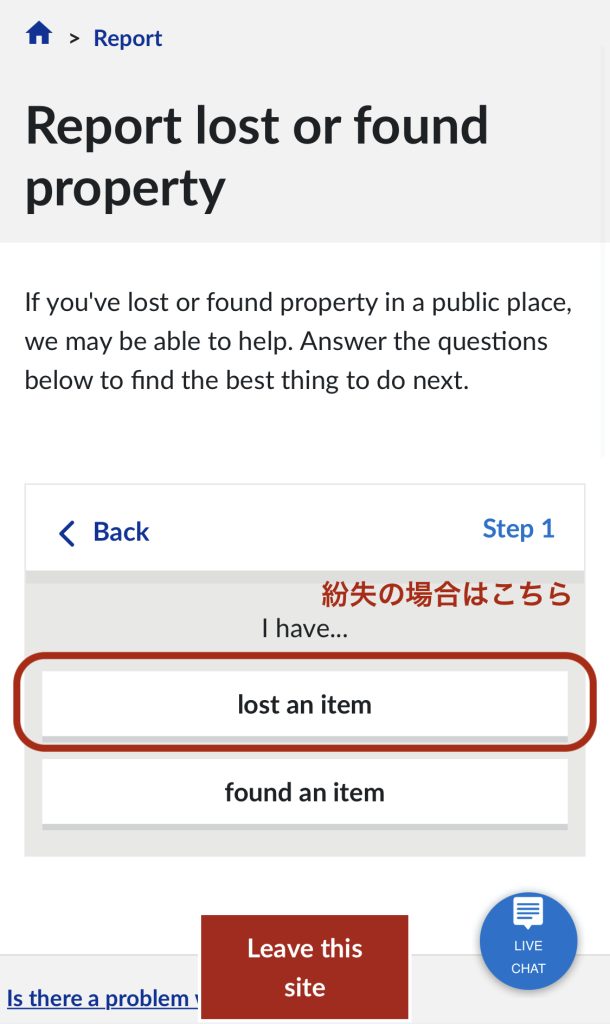The height and width of the screenshot is (1024, 610).
Task: Open 'Is there a problem' link
Action: [x=103, y=999]
